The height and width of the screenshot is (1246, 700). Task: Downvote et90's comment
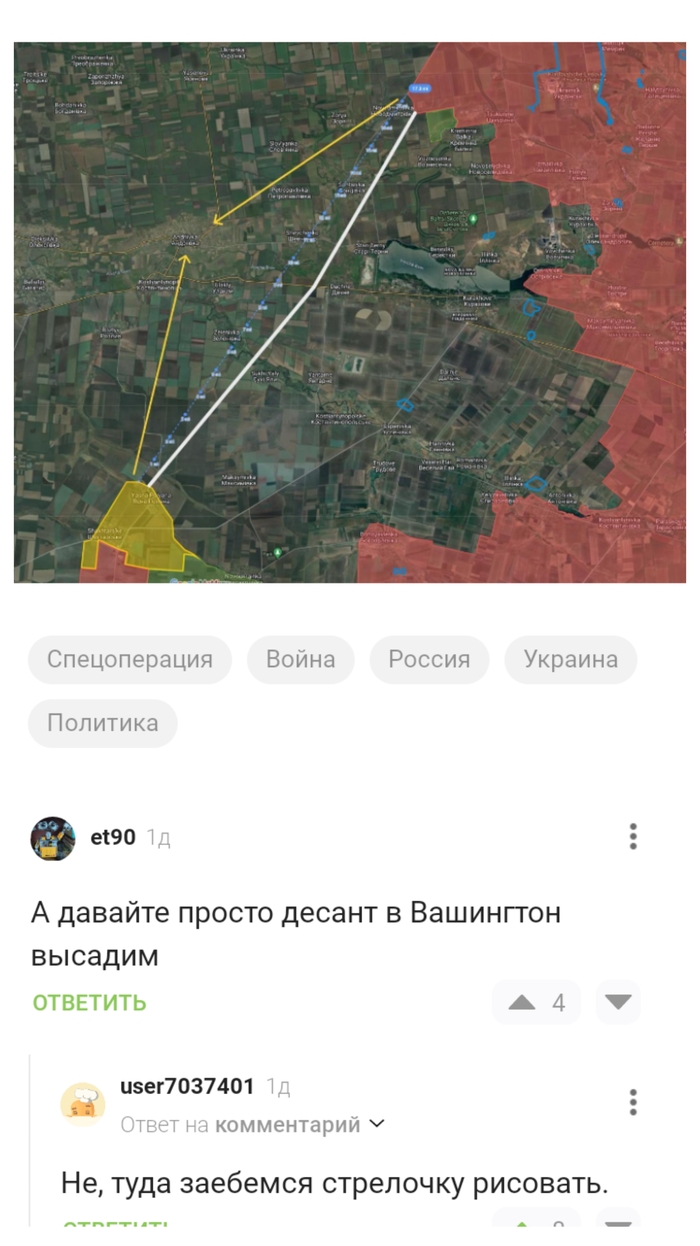618,1003
